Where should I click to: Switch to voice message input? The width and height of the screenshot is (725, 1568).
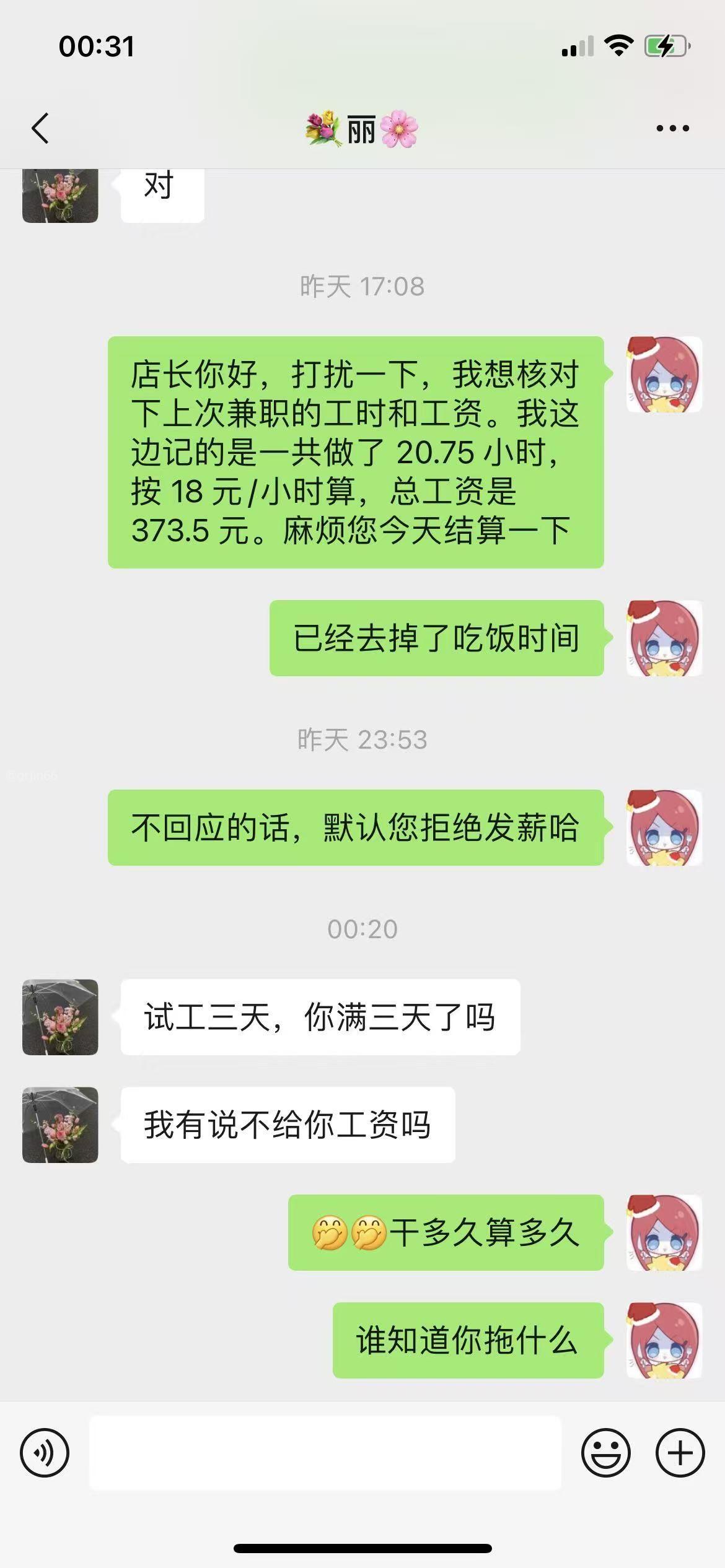click(x=45, y=1452)
